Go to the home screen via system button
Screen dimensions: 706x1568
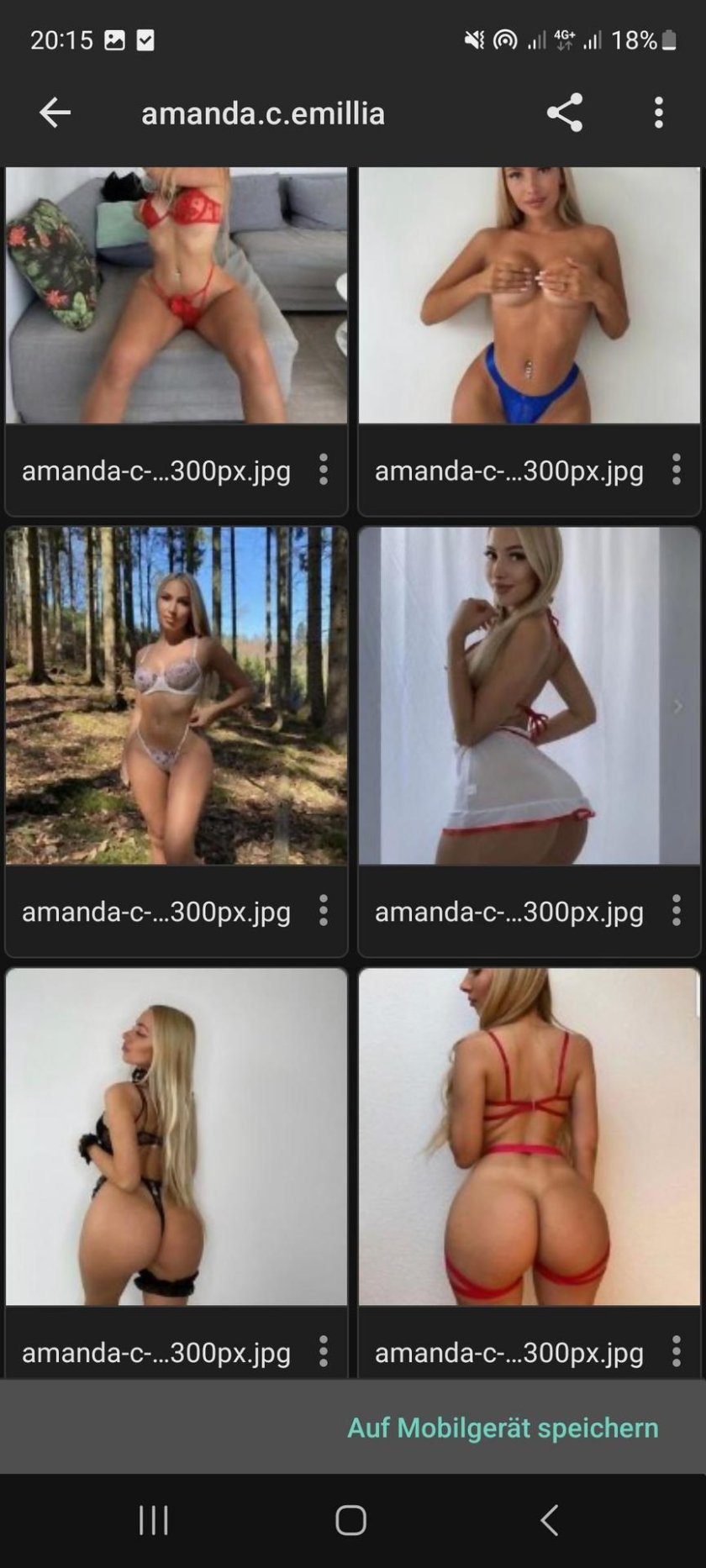click(x=351, y=1520)
